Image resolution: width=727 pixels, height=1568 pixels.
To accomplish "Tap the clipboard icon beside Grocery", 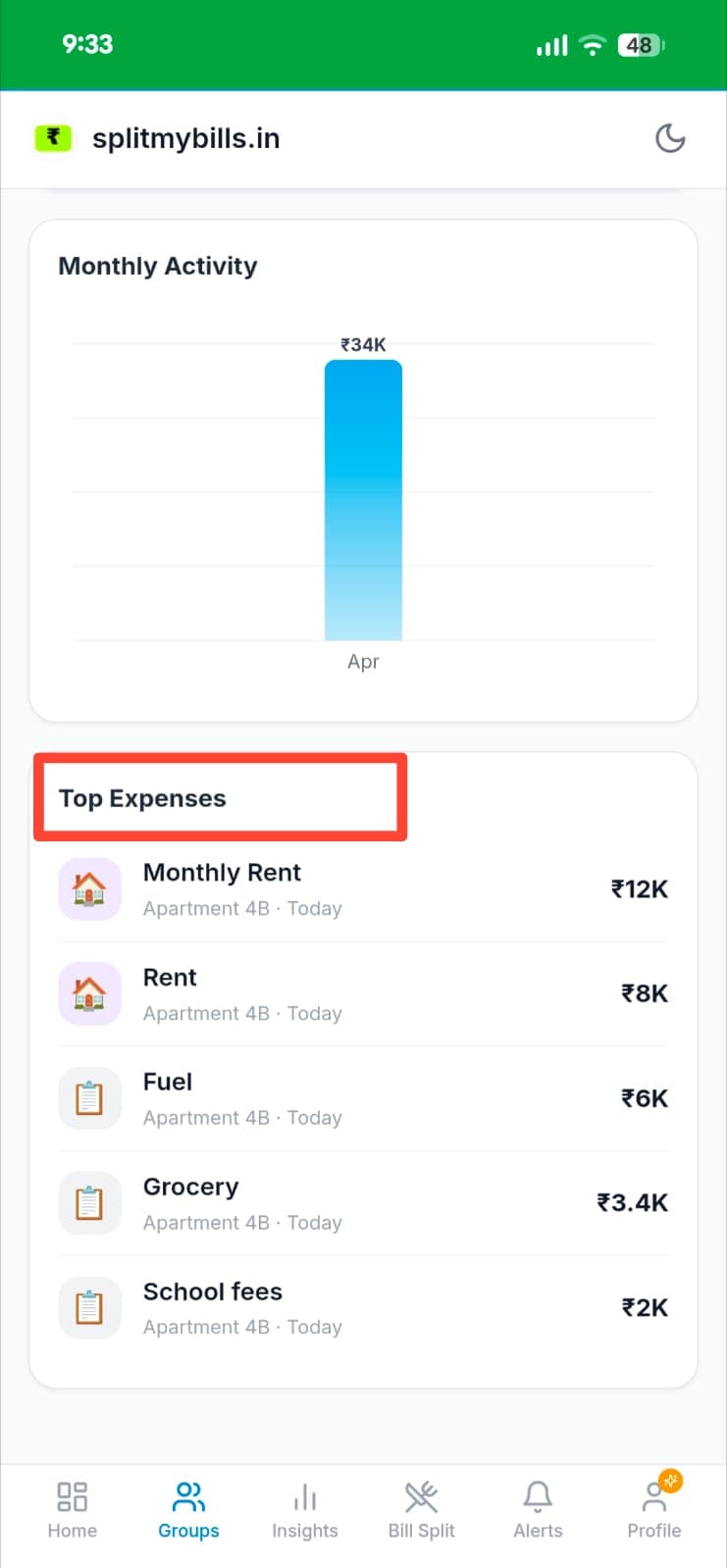I will [x=89, y=1202].
